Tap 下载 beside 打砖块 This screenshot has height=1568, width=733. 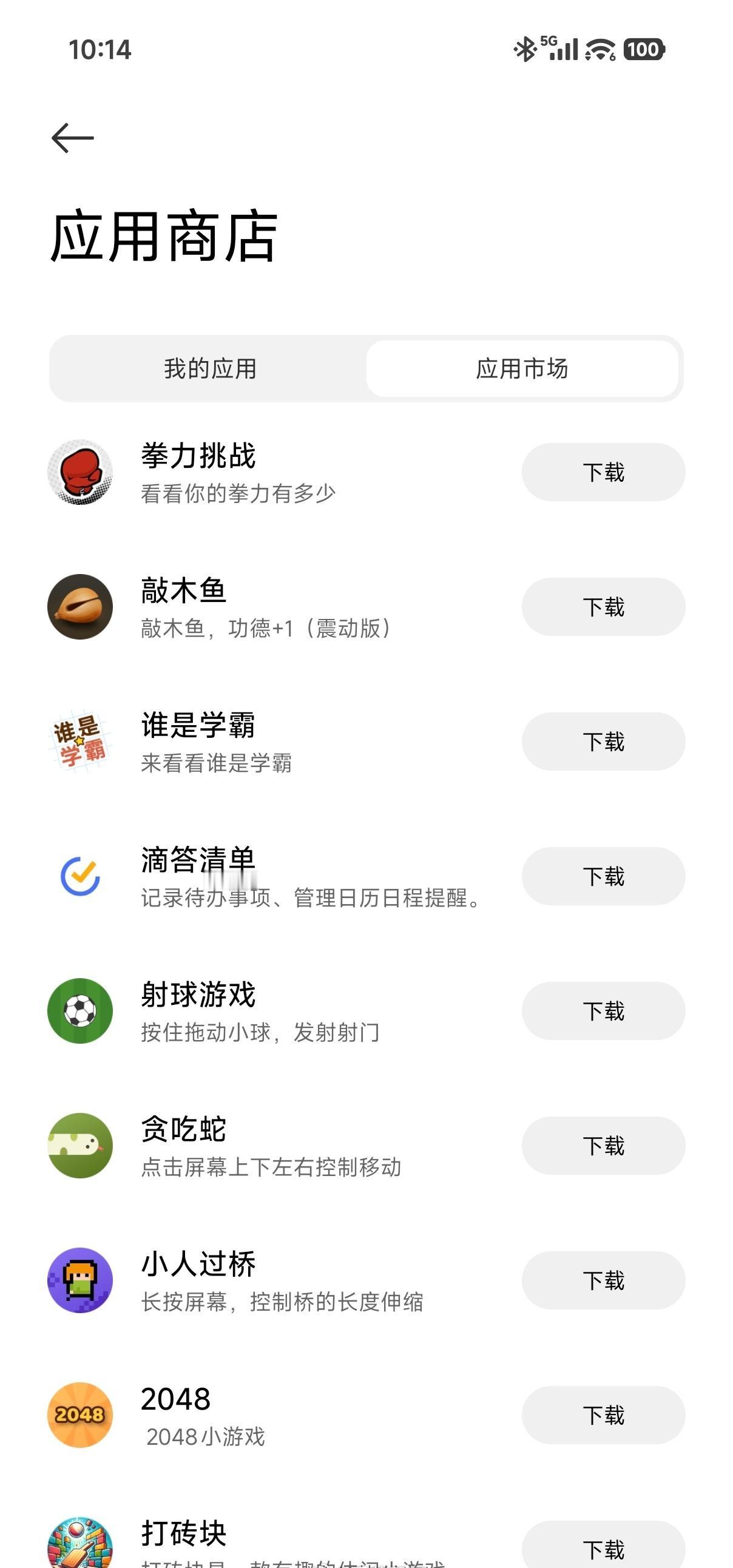603,1545
